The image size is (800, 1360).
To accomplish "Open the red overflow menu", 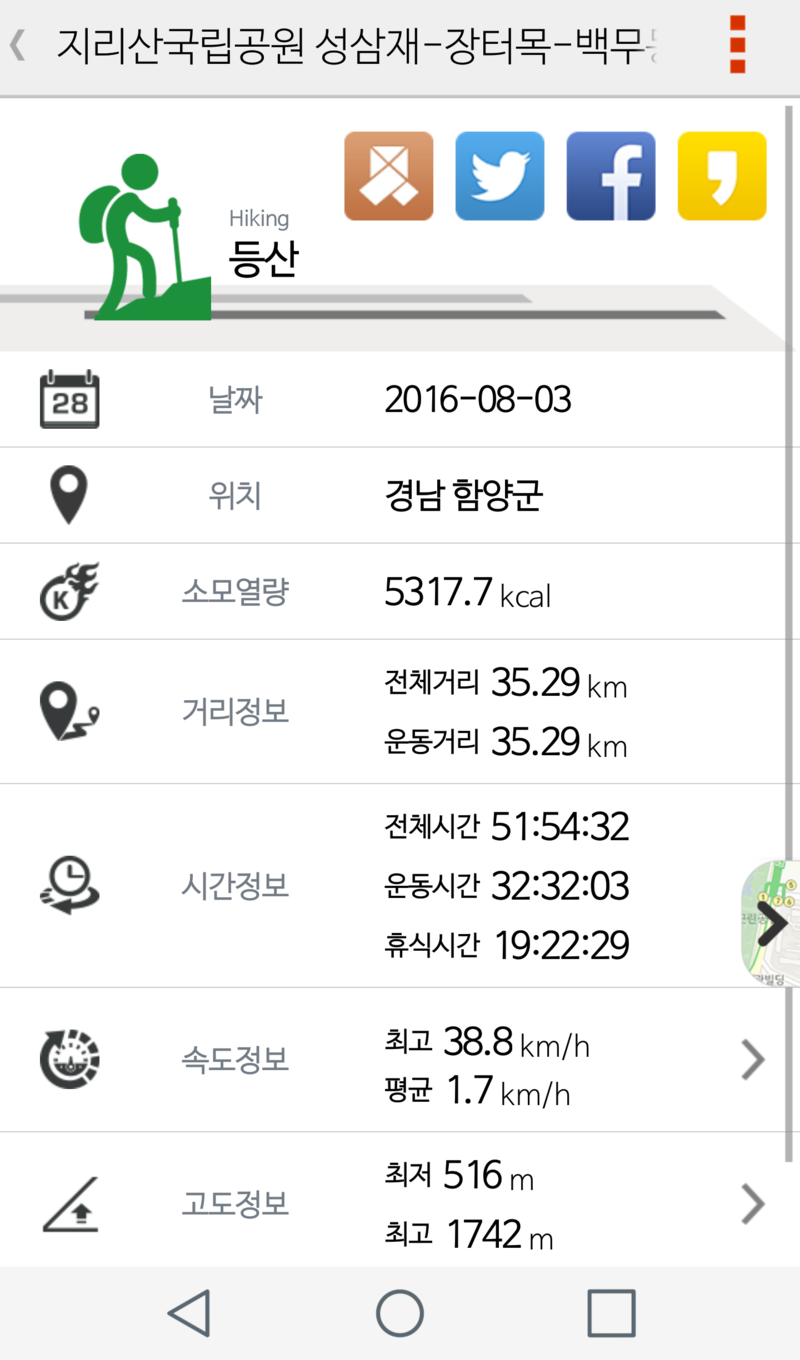I will [x=738, y=45].
